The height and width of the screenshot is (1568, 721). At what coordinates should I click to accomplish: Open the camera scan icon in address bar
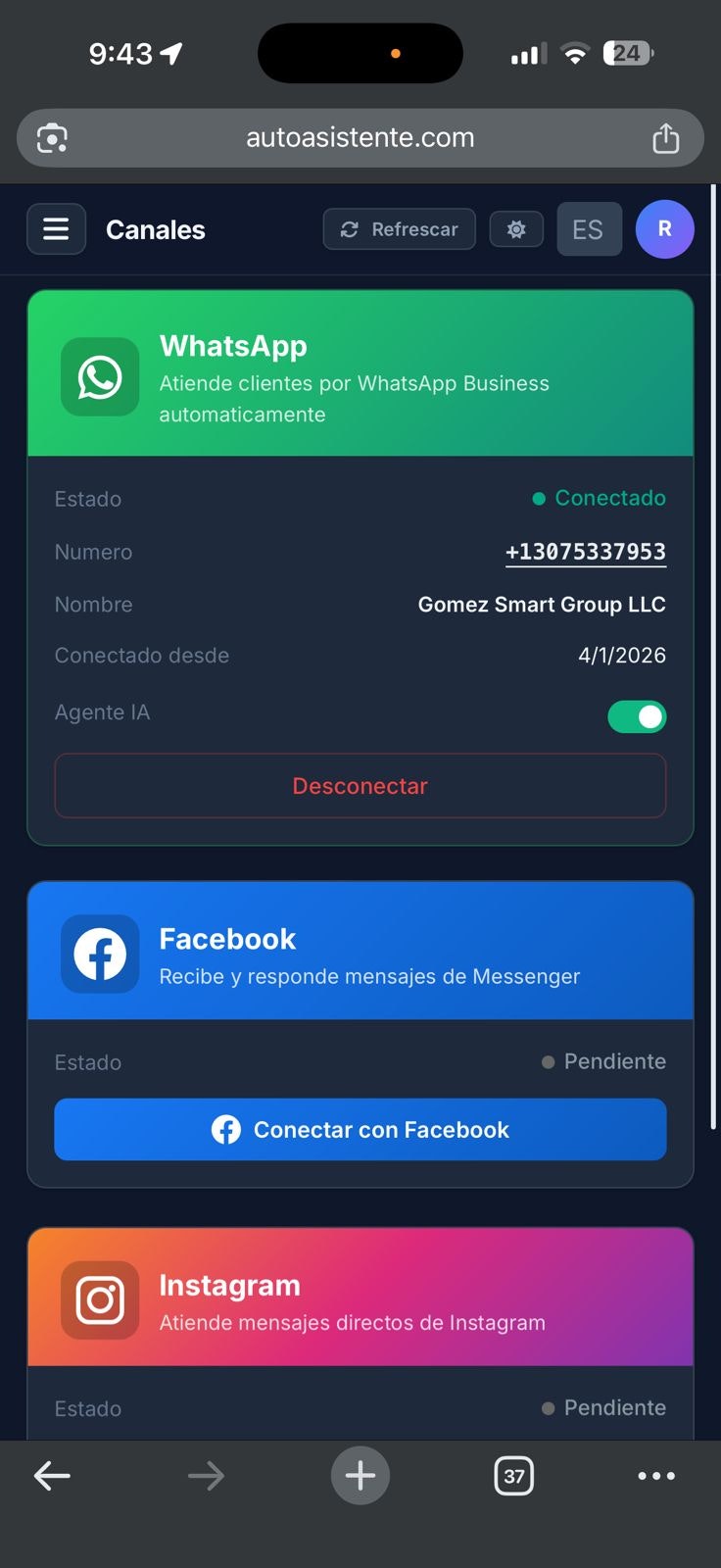click(52, 138)
